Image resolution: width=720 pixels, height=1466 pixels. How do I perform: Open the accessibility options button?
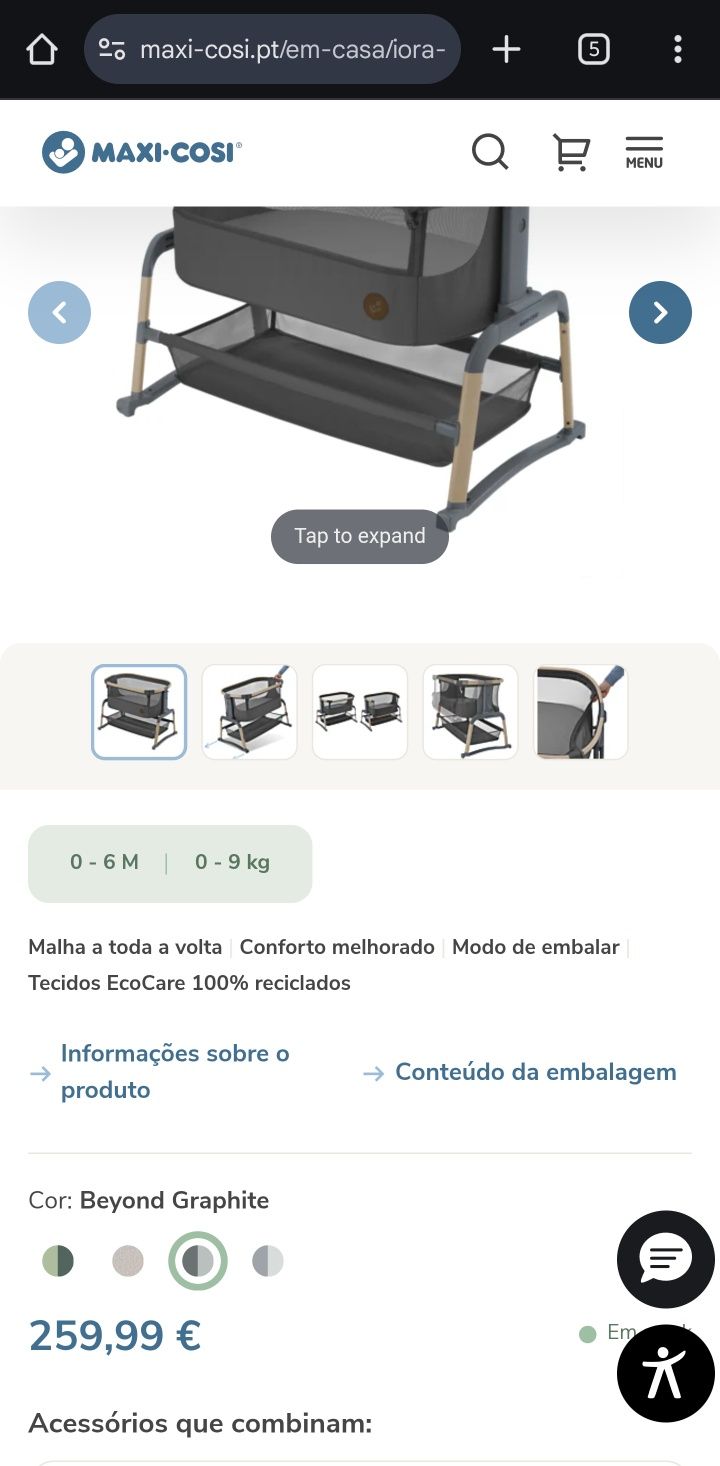tap(665, 1373)
